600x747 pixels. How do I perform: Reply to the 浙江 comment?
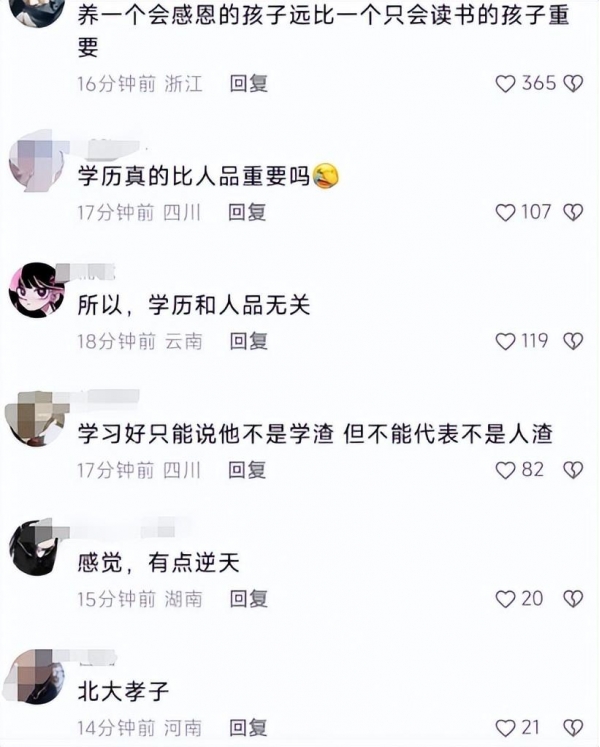[248, 84]
